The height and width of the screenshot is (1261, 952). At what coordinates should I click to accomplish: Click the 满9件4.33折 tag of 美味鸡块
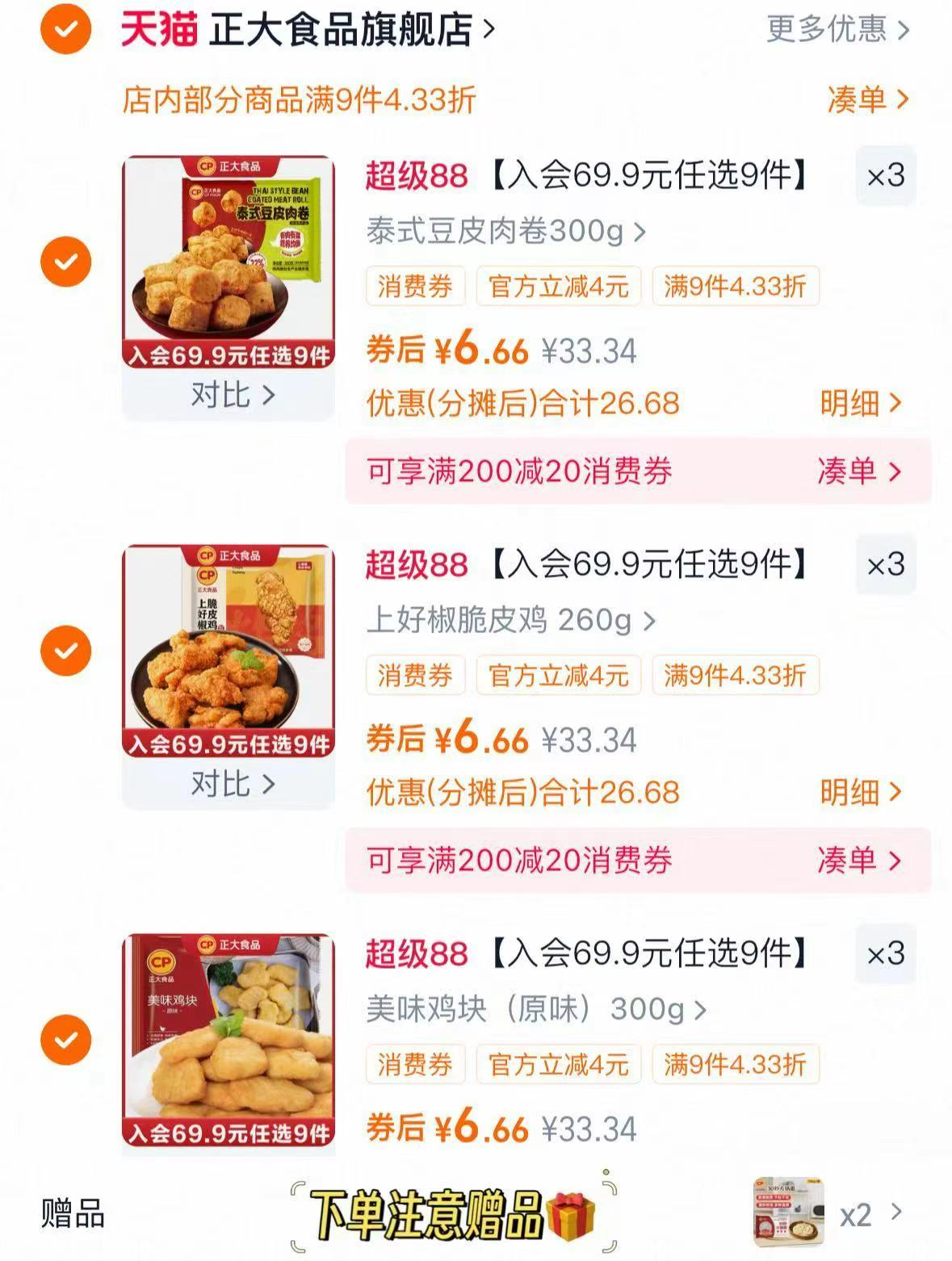735,1065
